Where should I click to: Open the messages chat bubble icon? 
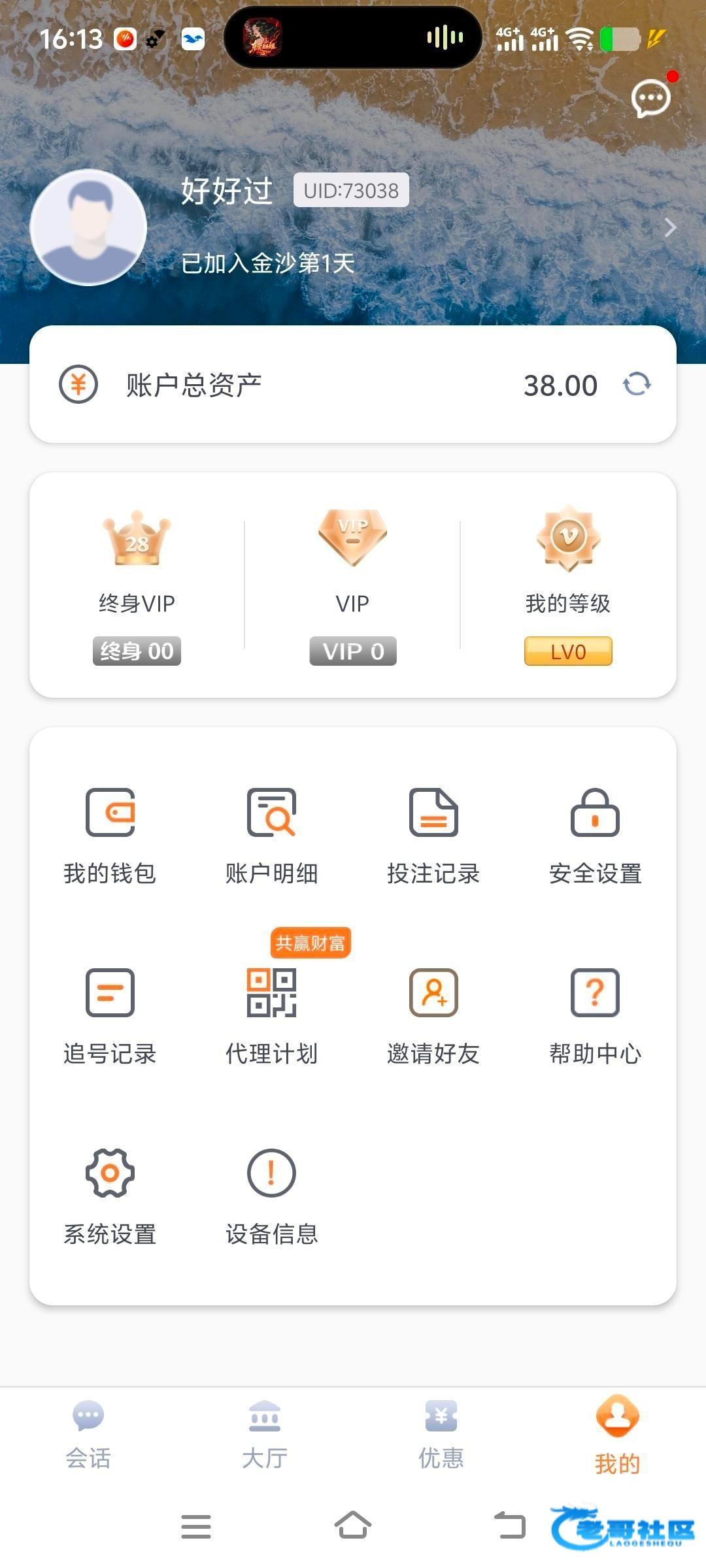[651, 99]
